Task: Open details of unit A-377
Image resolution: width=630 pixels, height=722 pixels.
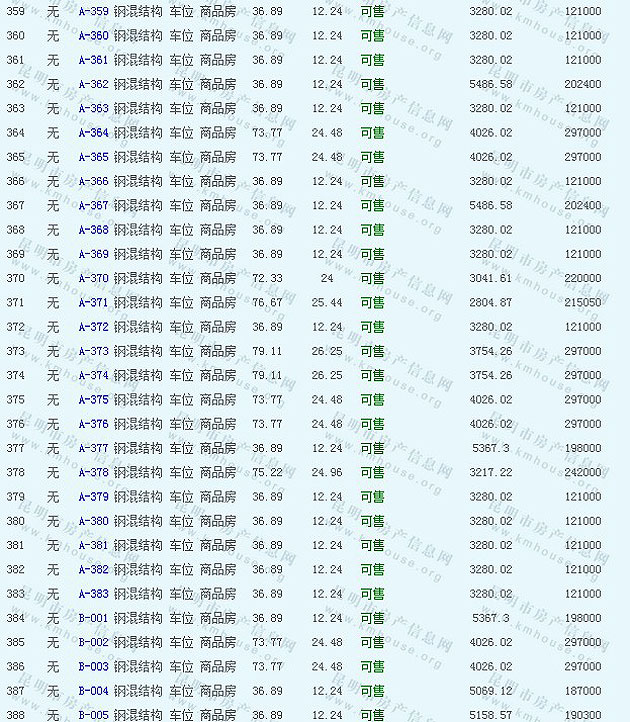Action: [93, 448]
